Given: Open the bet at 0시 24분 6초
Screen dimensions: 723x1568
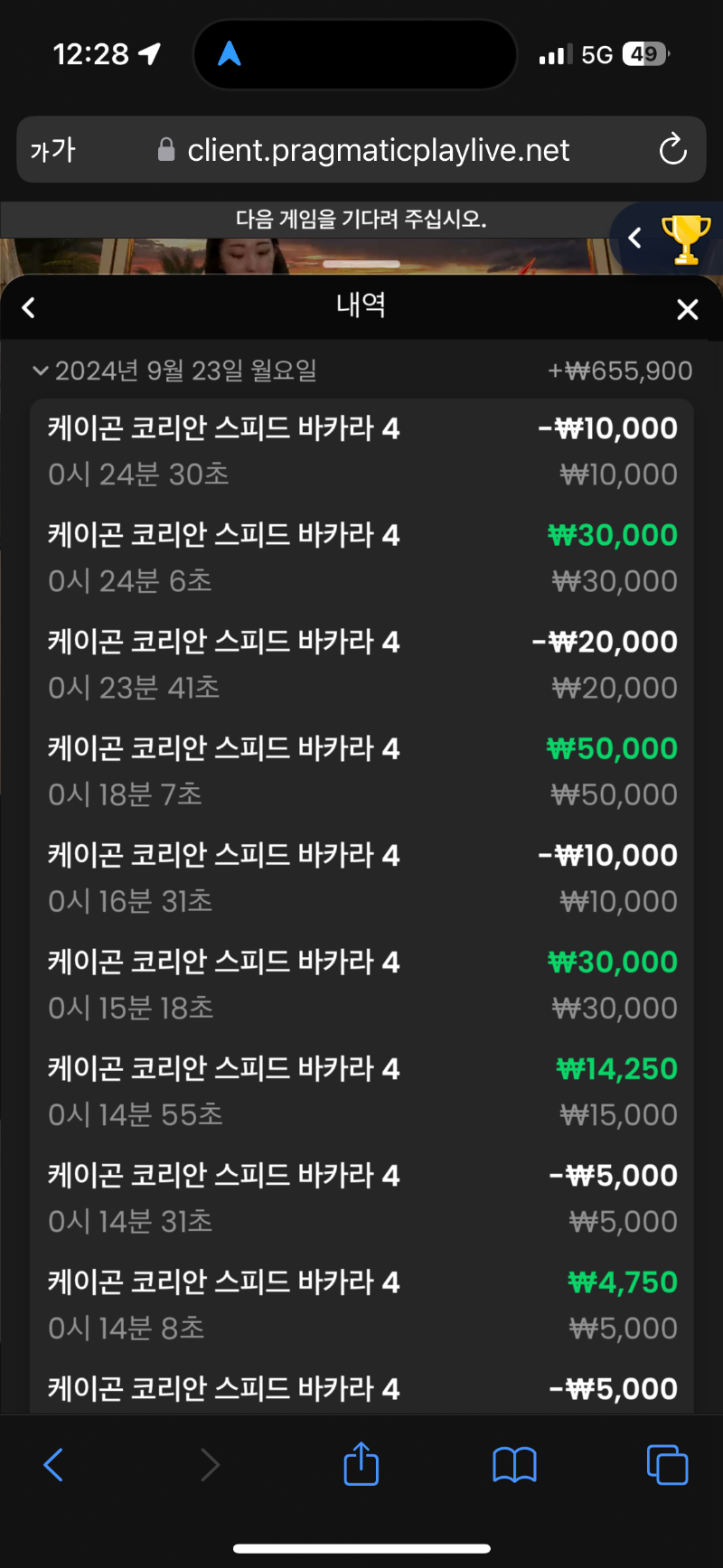Looking at the screenshot, I should (361, 558).
